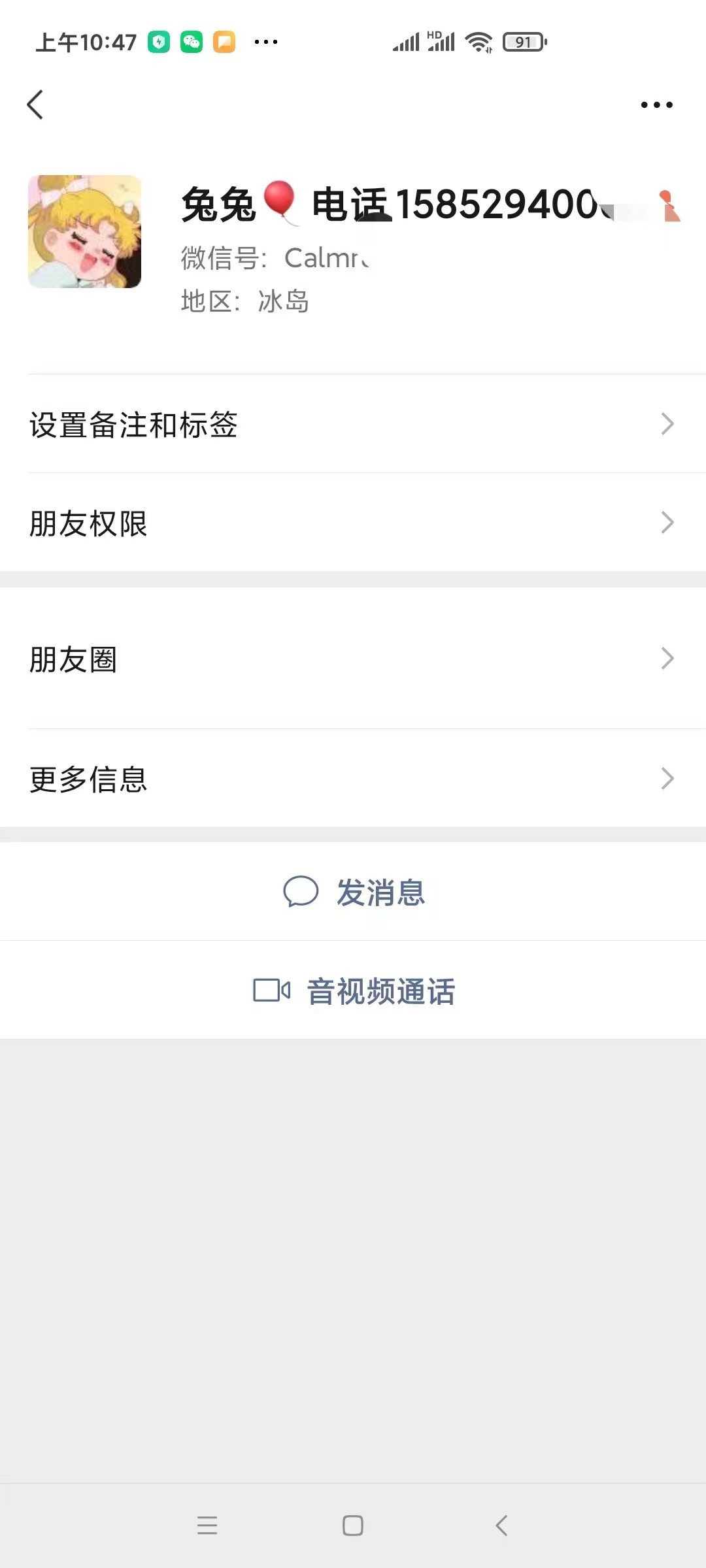Open 朋友权限 row
The width and height of the screenshot is (706, 1568).
tap(353, 523)
